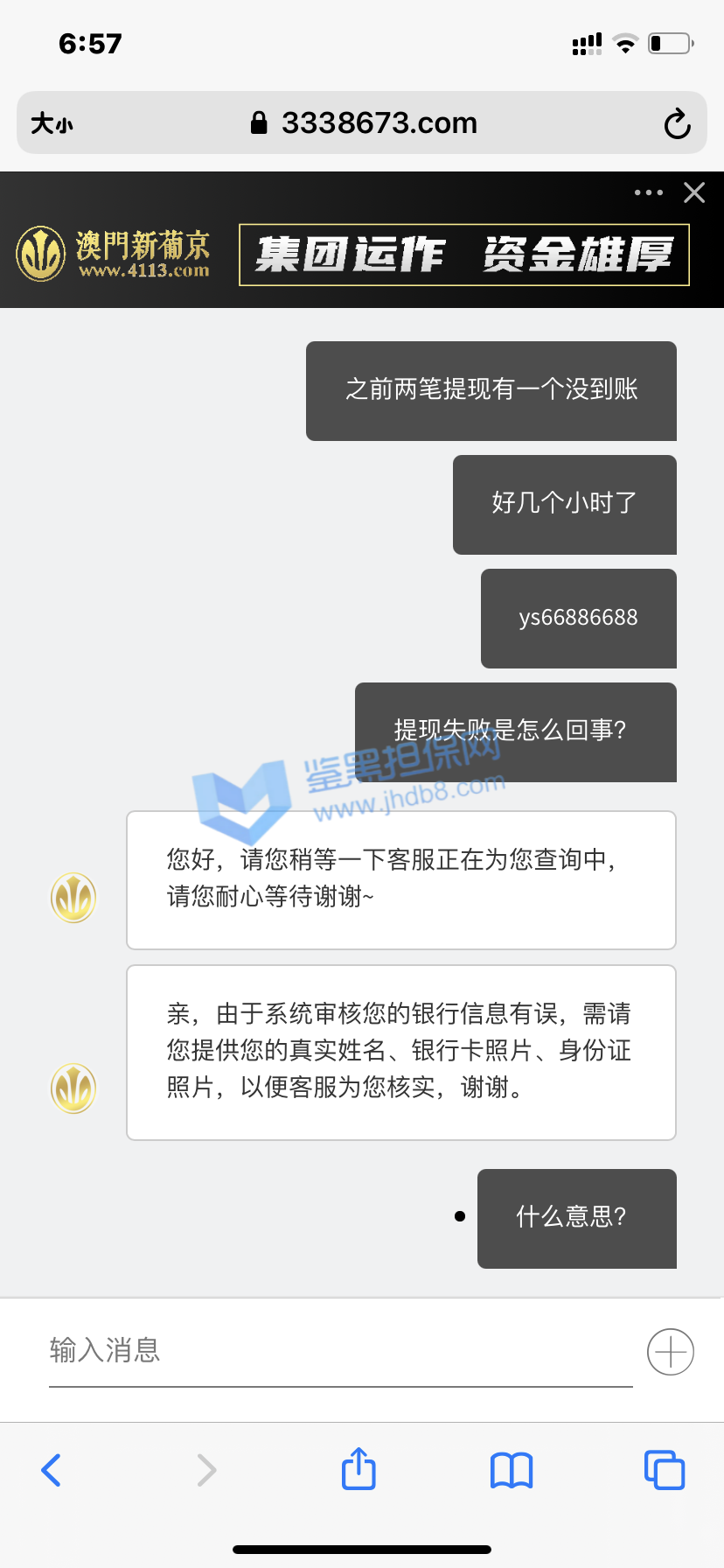
Task: Share this page from Safari toolbar
Action: click(x=359, y=1469)
